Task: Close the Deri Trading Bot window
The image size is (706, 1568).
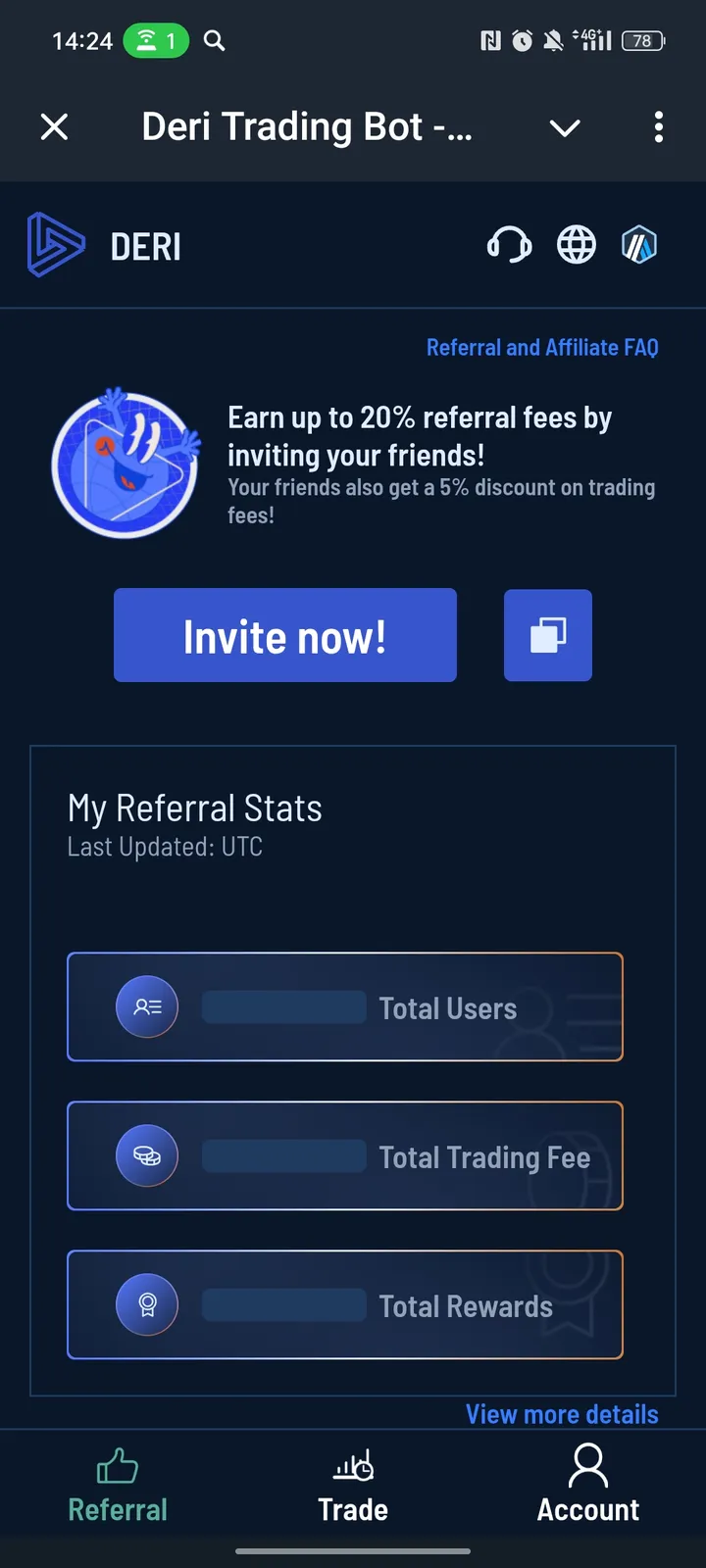Action: tap(55, 126)
